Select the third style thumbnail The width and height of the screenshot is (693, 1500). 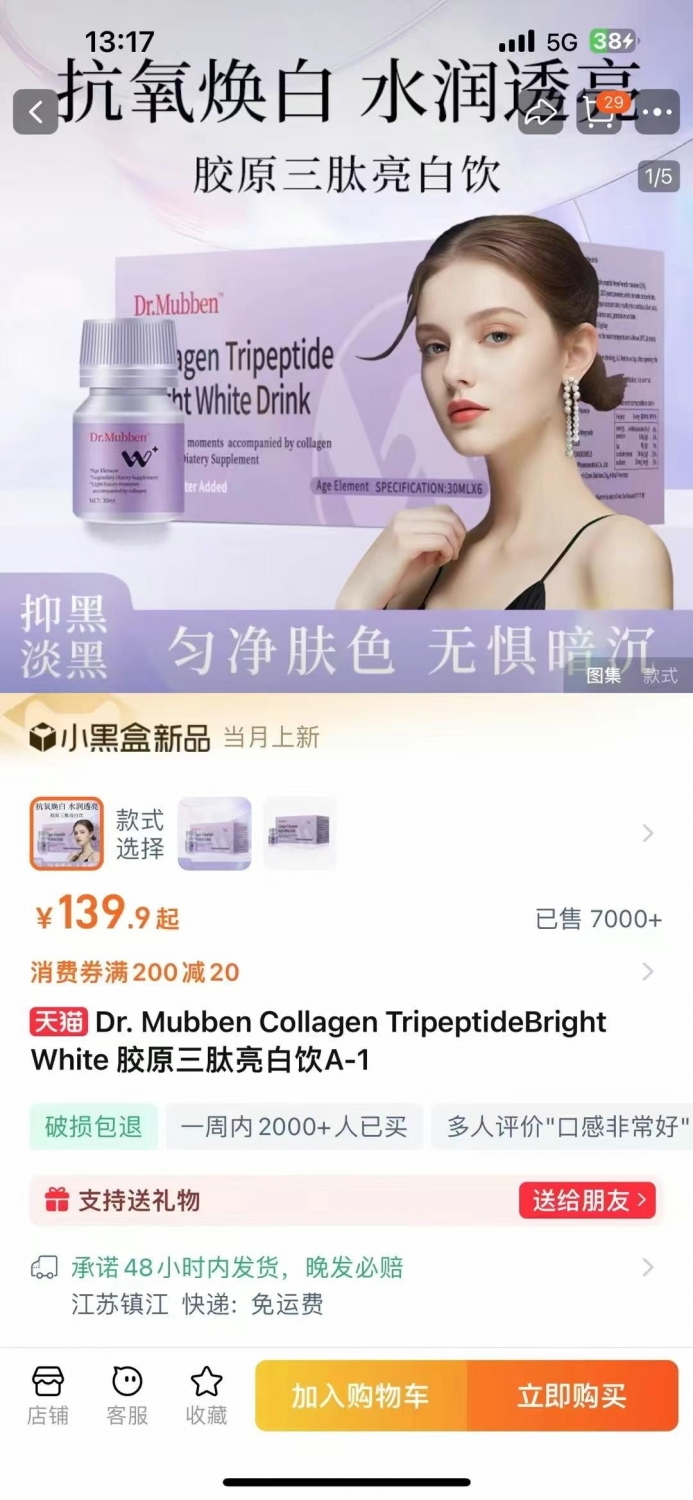tap(300, 833)
